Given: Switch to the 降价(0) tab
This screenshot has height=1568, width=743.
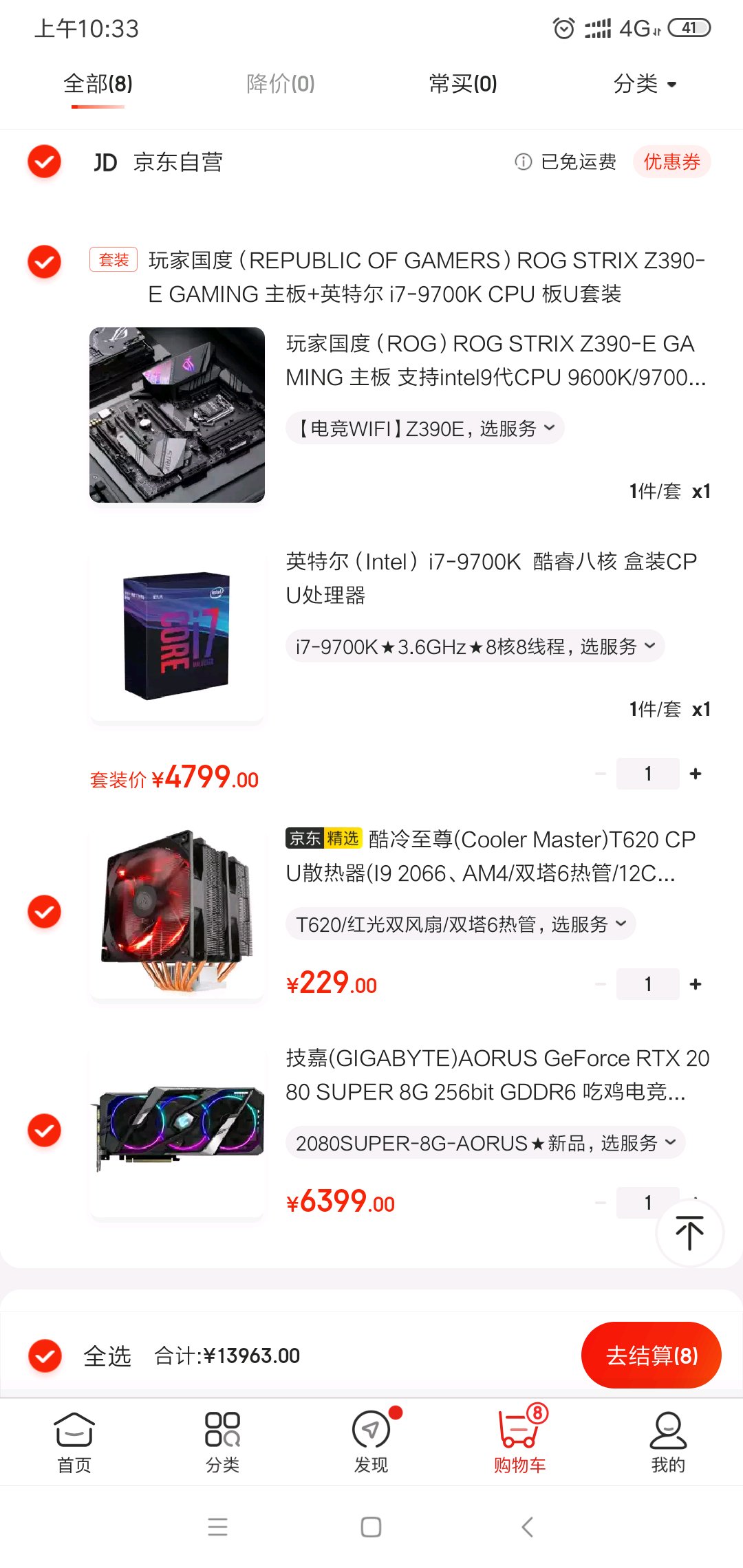Looking at the screenshot, I should 281,84.
